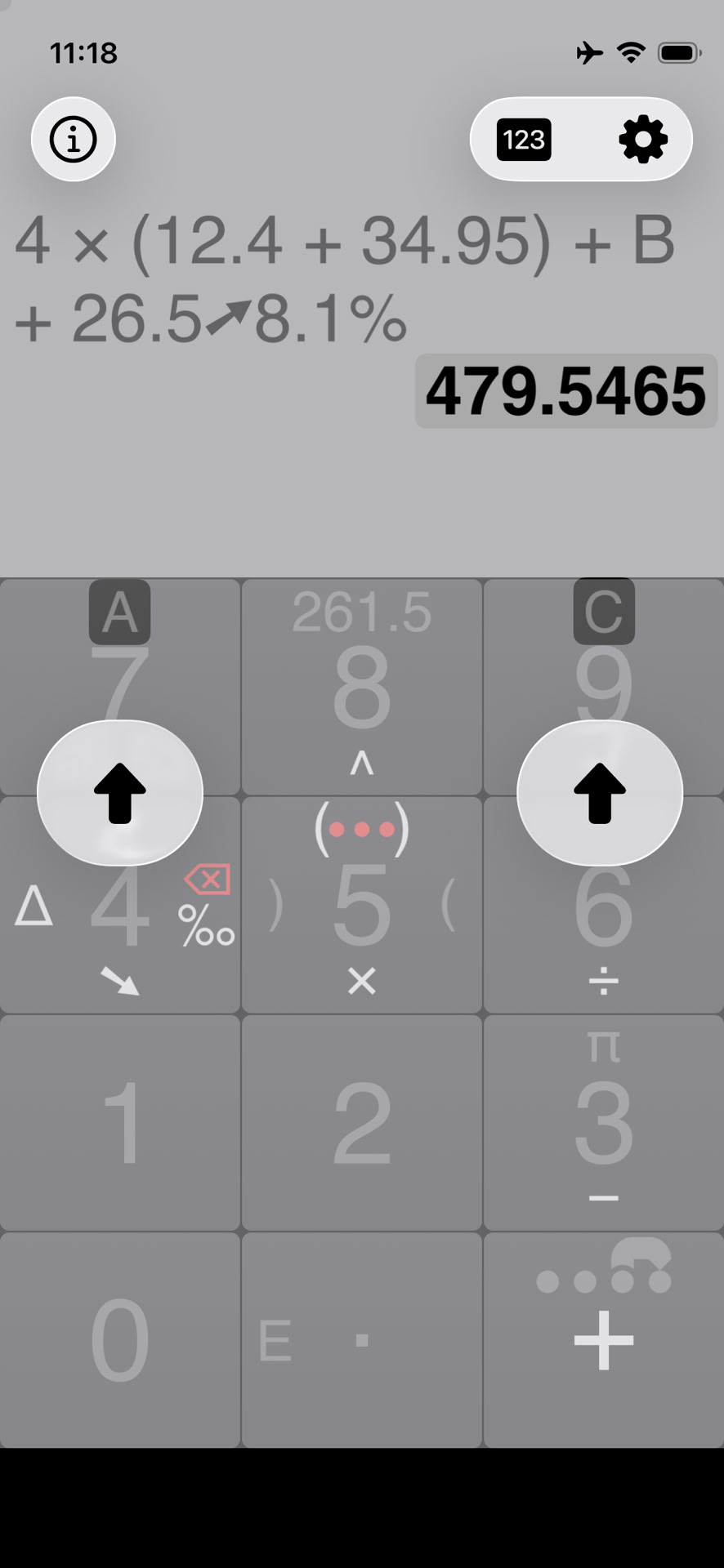The image size is (724, 1568).
Task: Open the settings gear
Action: click(x=643, y=140)
